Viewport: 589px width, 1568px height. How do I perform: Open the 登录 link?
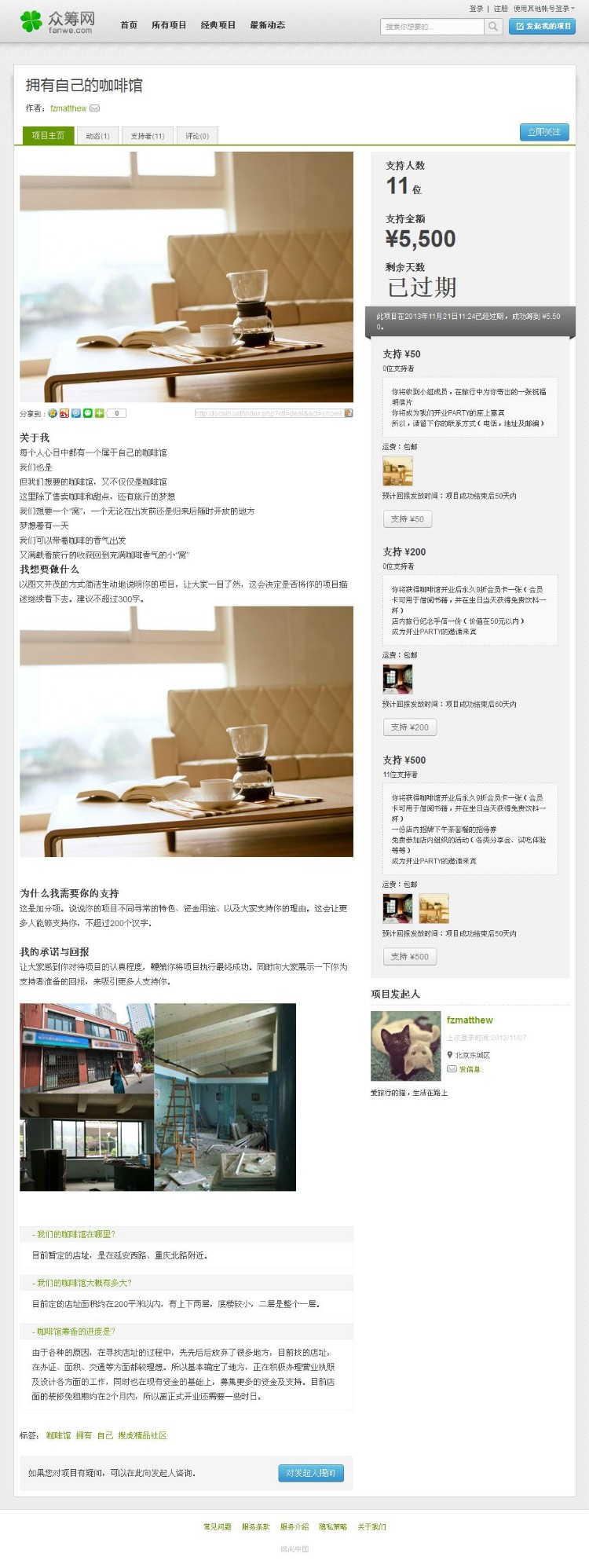click(476, 9)
